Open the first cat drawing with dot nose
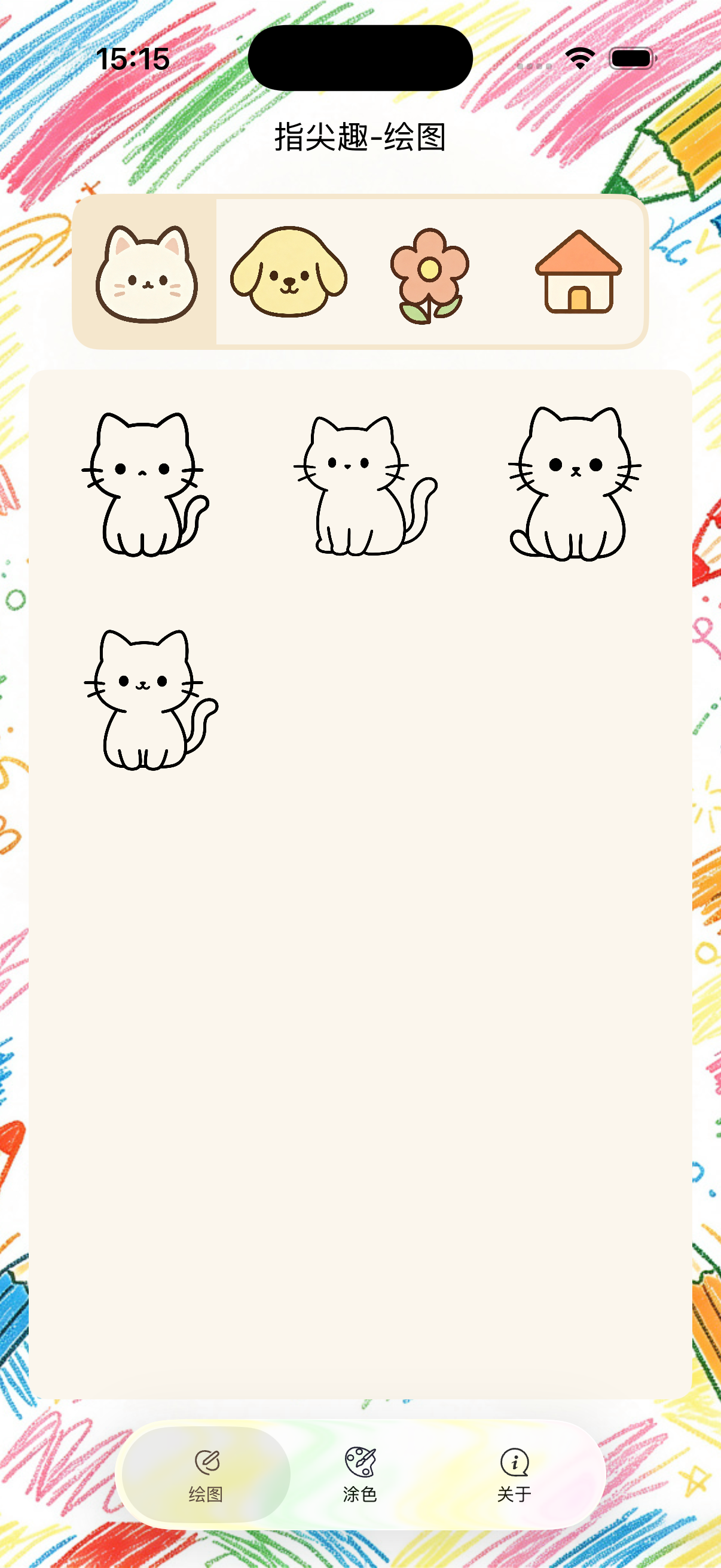The width and height of the screenshot is (721, 1568). click(146, 484)
